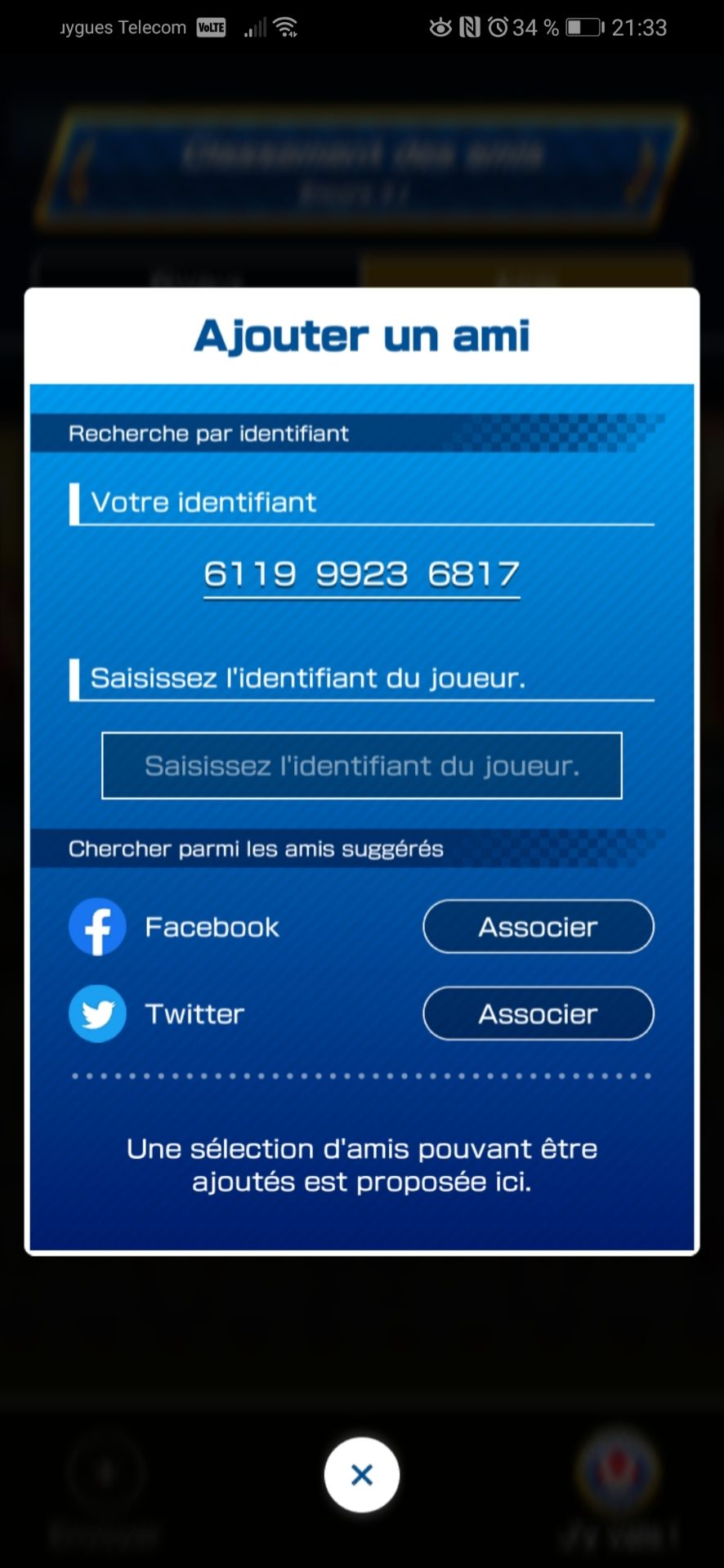Tap your ID 6119 9923 6817
Image resolution: width=724 pixels, height=1568 pixels.
[361, 574]
